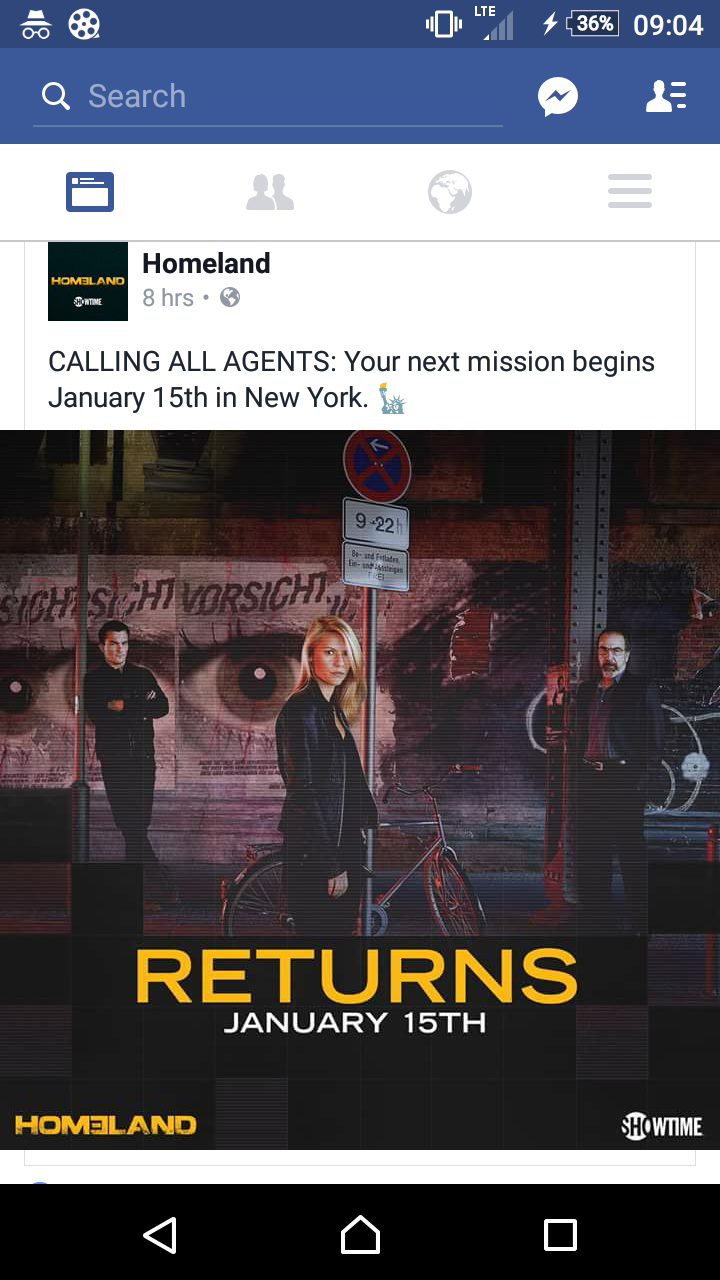Image resolution: width=720 pixels, height=1280 pixels.
Task: Switch to the Friend Requests tab
Action: coord(270,192)
